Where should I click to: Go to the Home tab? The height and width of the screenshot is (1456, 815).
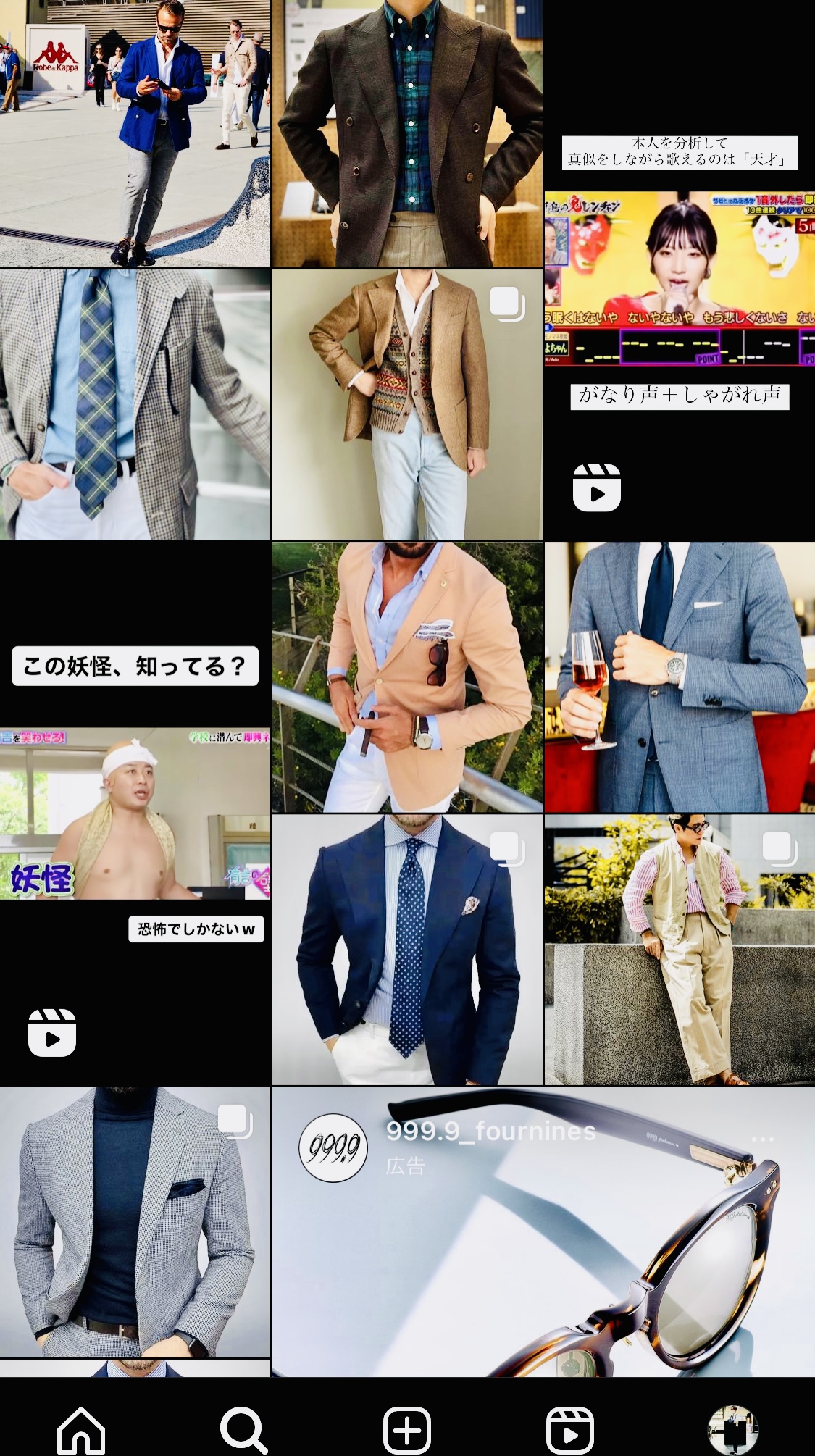pos(81,1430)
